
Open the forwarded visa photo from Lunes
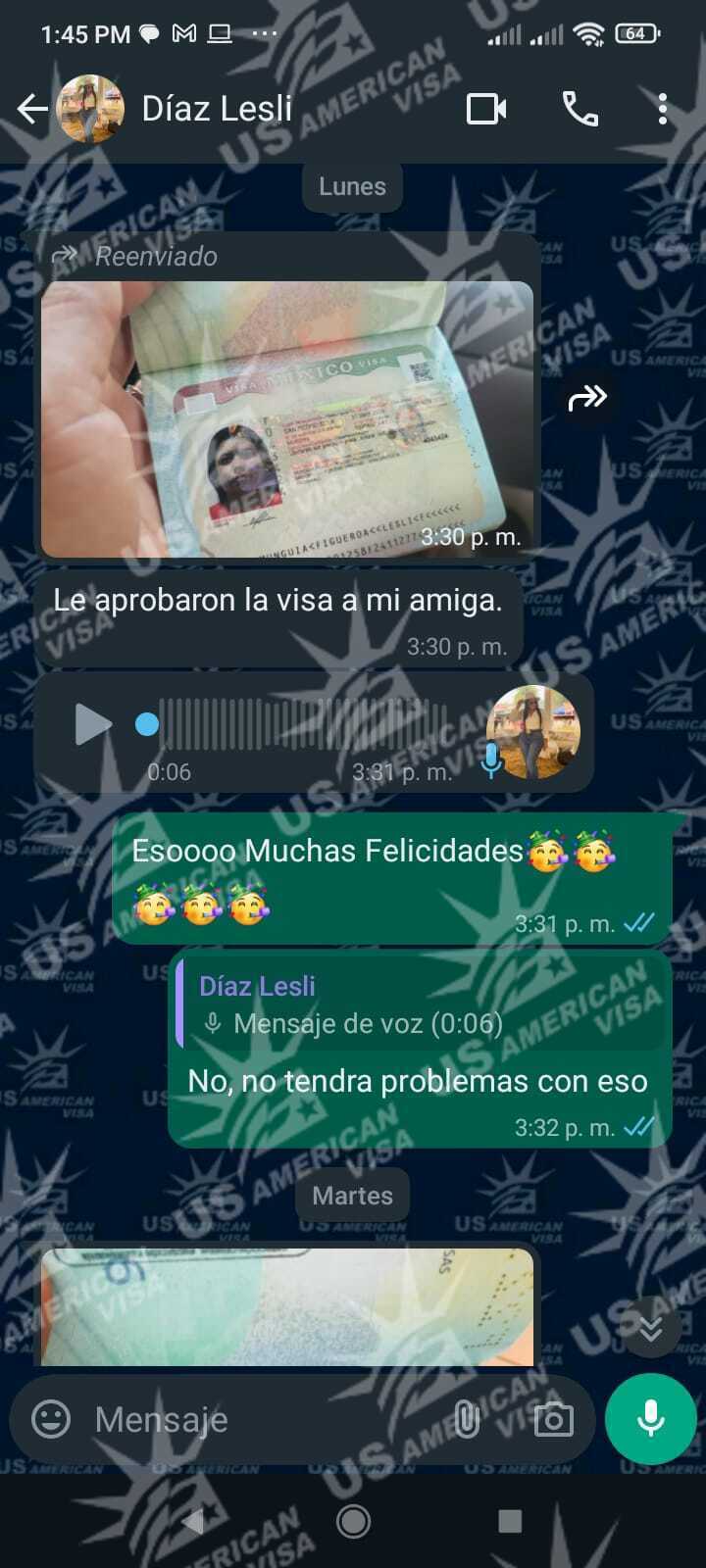(287, 418)
